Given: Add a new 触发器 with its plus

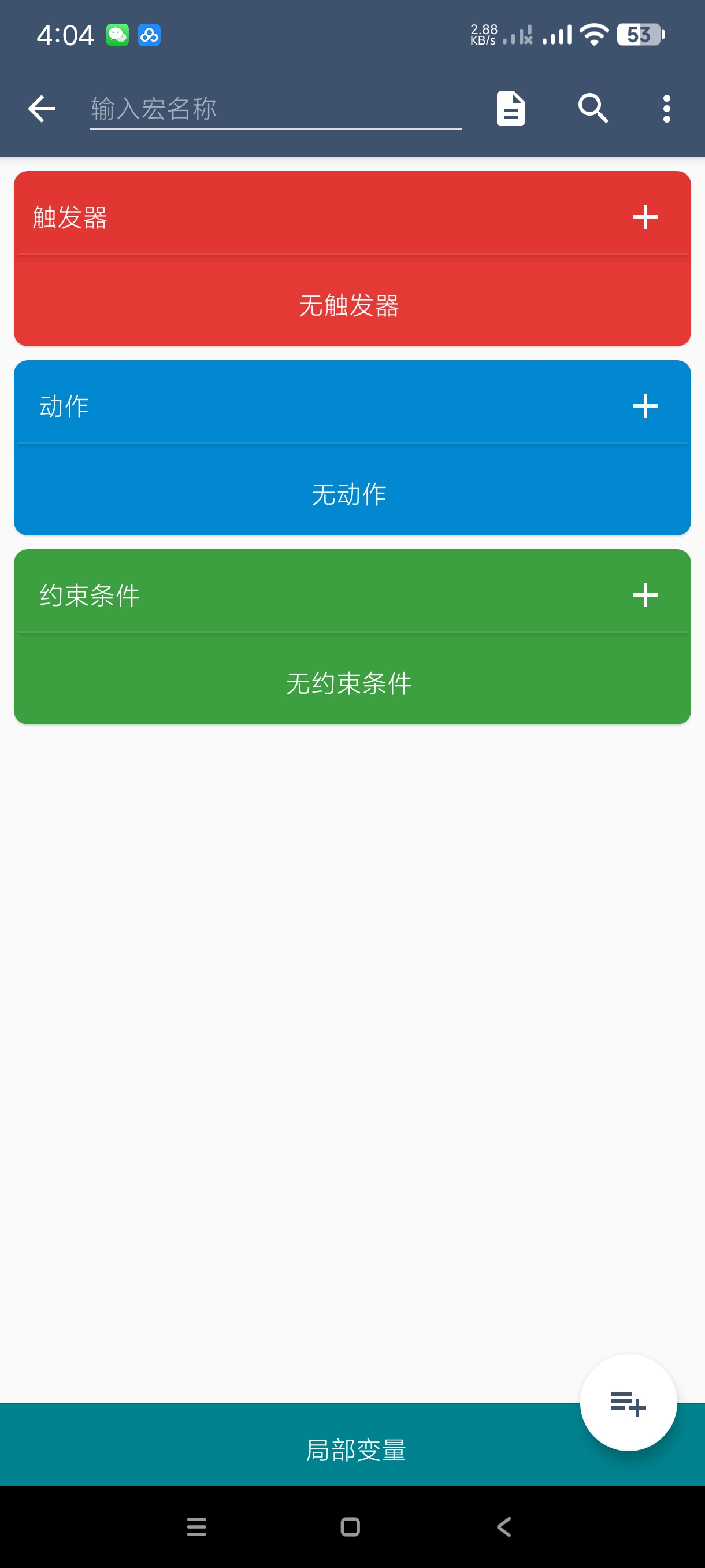Looking at the screenshot, I should [x=645, y=217].
